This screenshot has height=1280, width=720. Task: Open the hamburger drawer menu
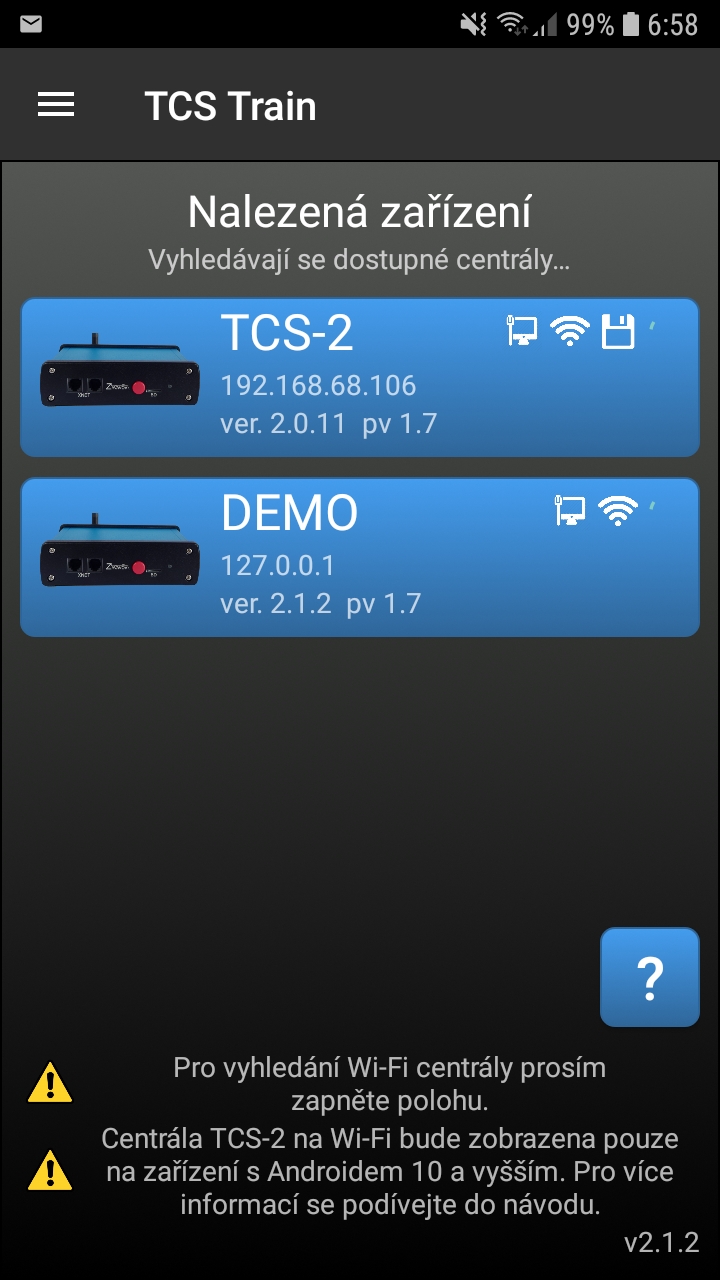[x=56, y=105]
